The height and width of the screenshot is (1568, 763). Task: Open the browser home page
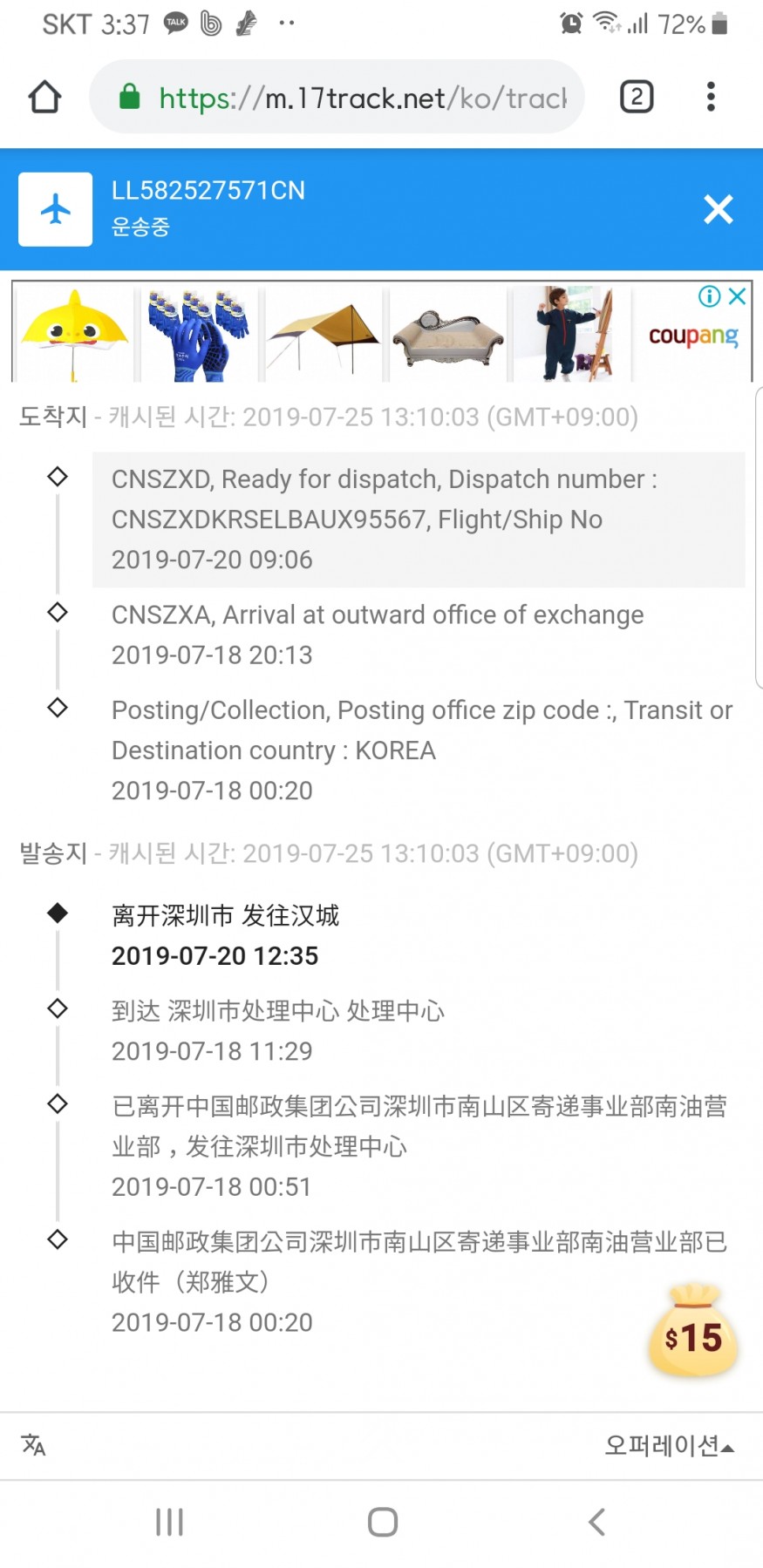[44, 97]
